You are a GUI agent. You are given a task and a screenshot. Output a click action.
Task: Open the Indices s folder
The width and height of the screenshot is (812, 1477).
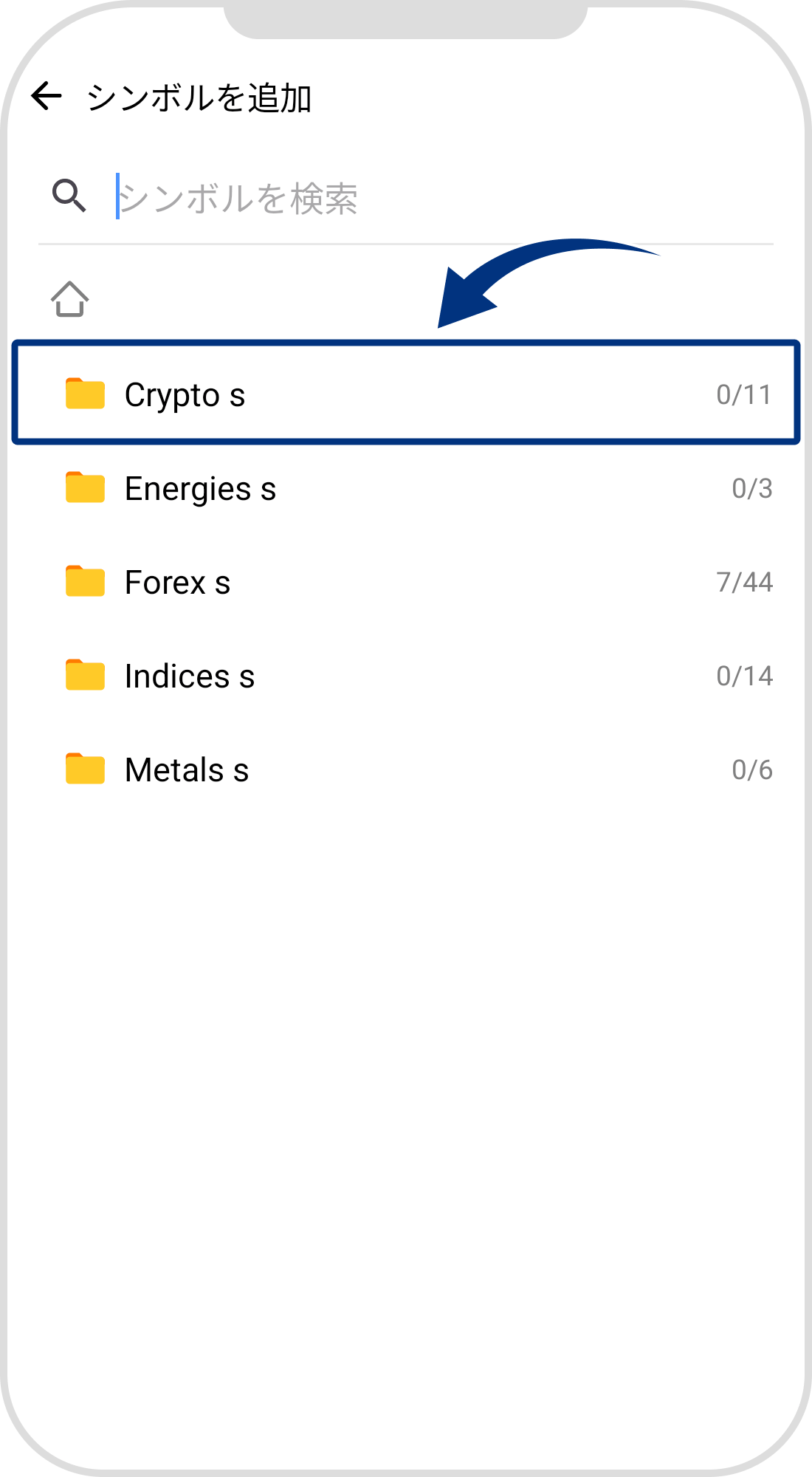point(189,676)
